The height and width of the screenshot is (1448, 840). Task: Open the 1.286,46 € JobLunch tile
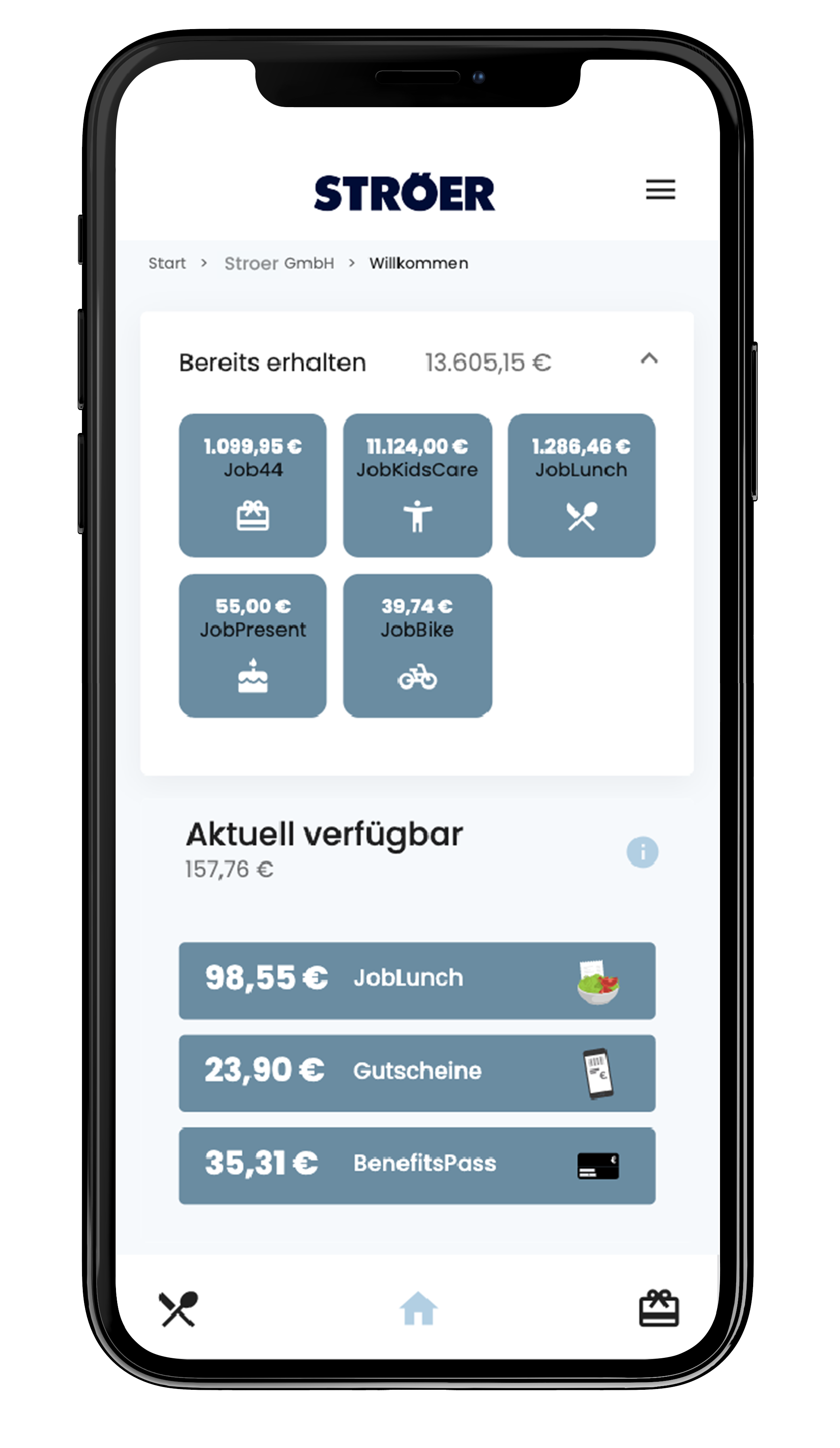pos(581,485)
